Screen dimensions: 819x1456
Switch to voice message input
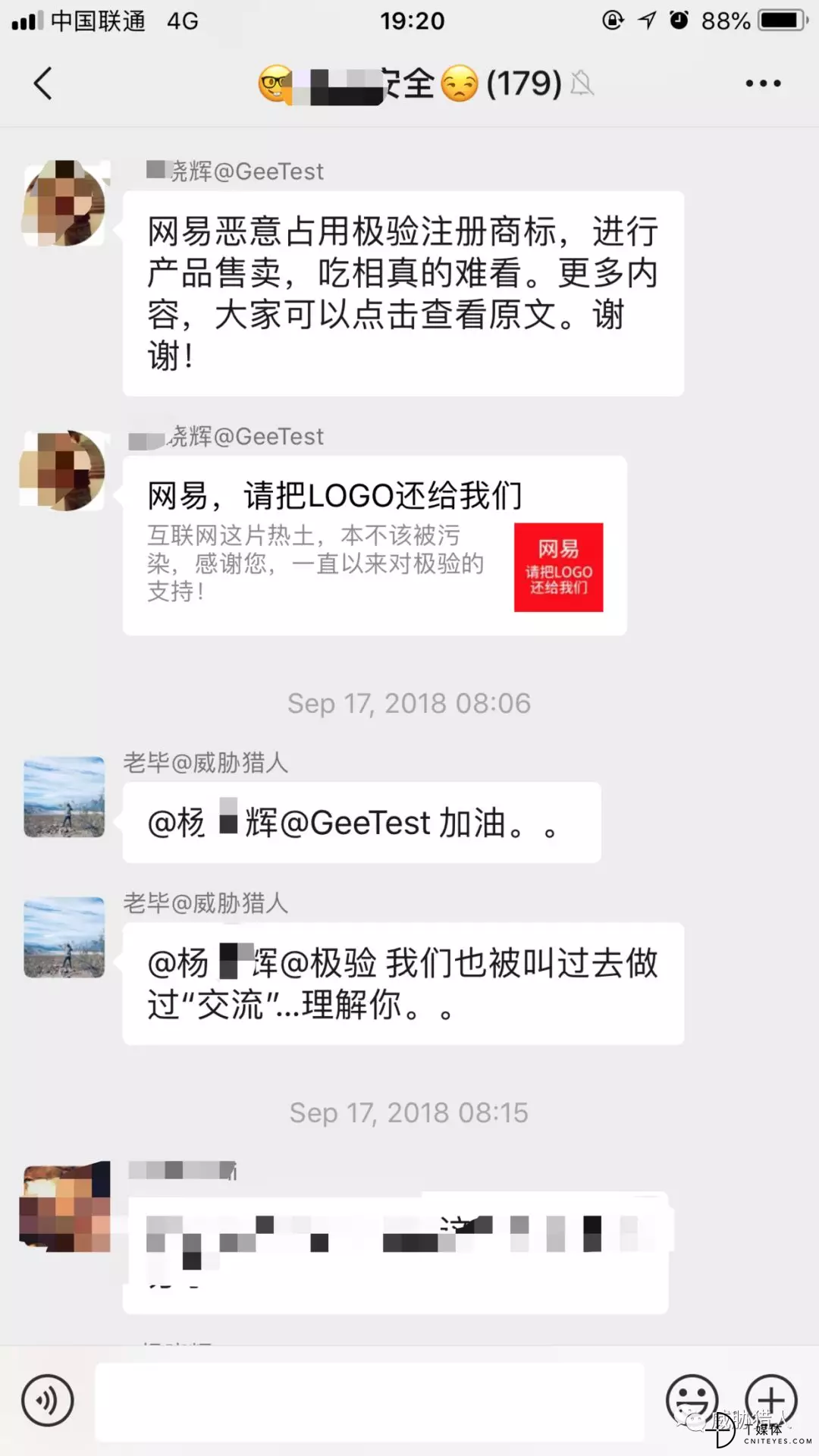coord(48,1401)
